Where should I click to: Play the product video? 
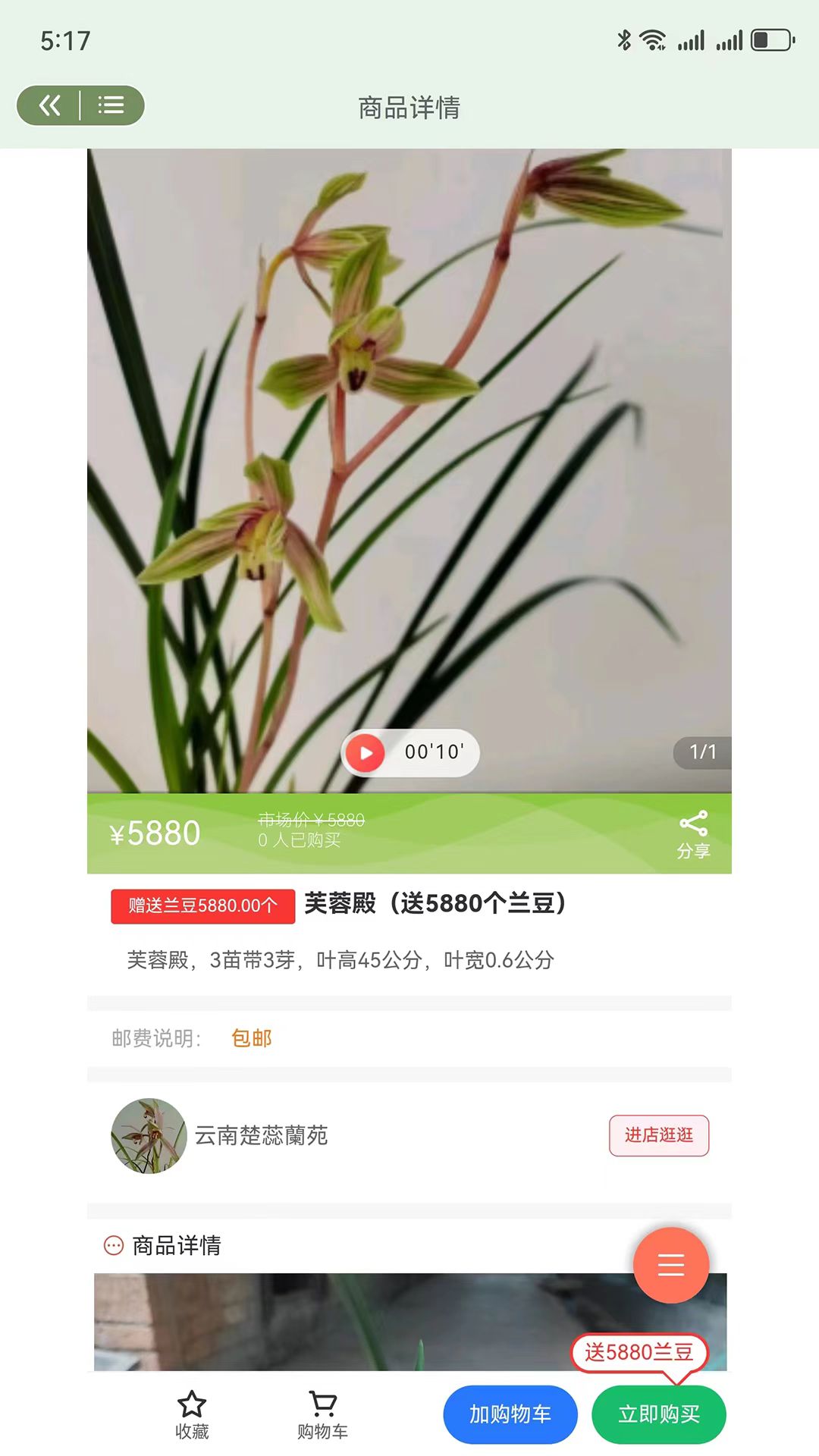tap(366, 752)
